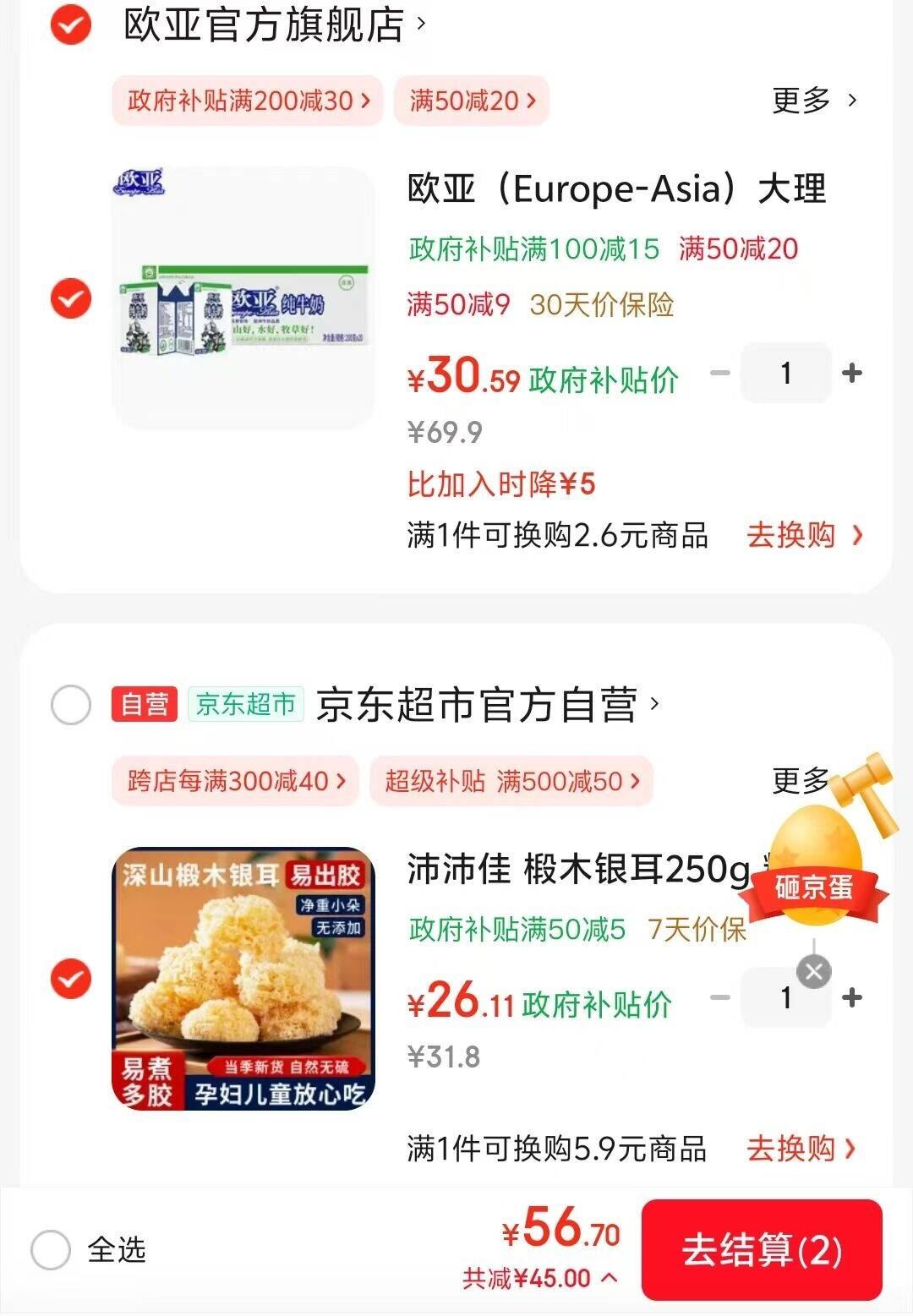Select all items from 京东超市官方自营
Viewport: 913px width, 1316px height.
point(71,705)
